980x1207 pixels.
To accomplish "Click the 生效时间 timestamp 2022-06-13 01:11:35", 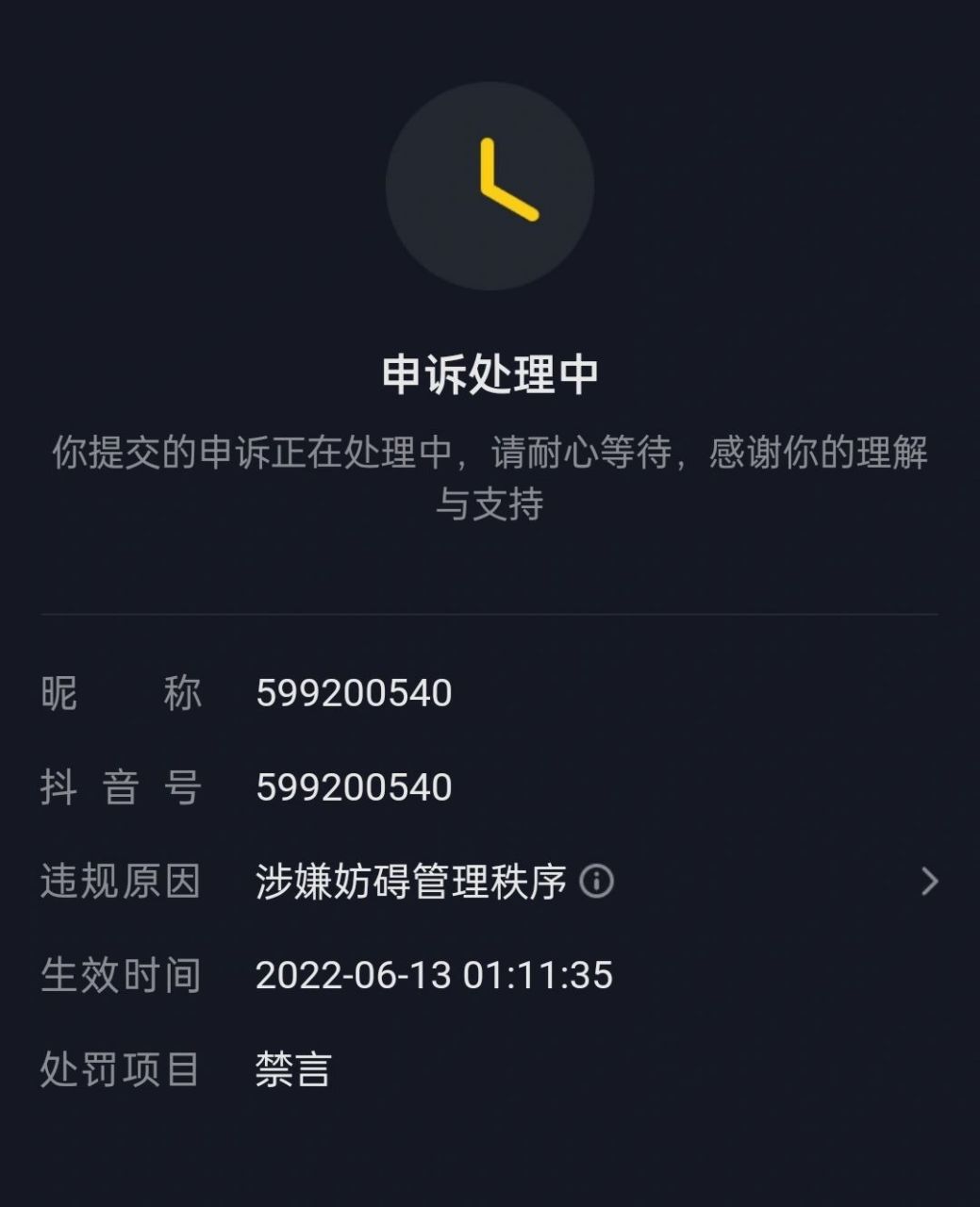I will point(434,976).
